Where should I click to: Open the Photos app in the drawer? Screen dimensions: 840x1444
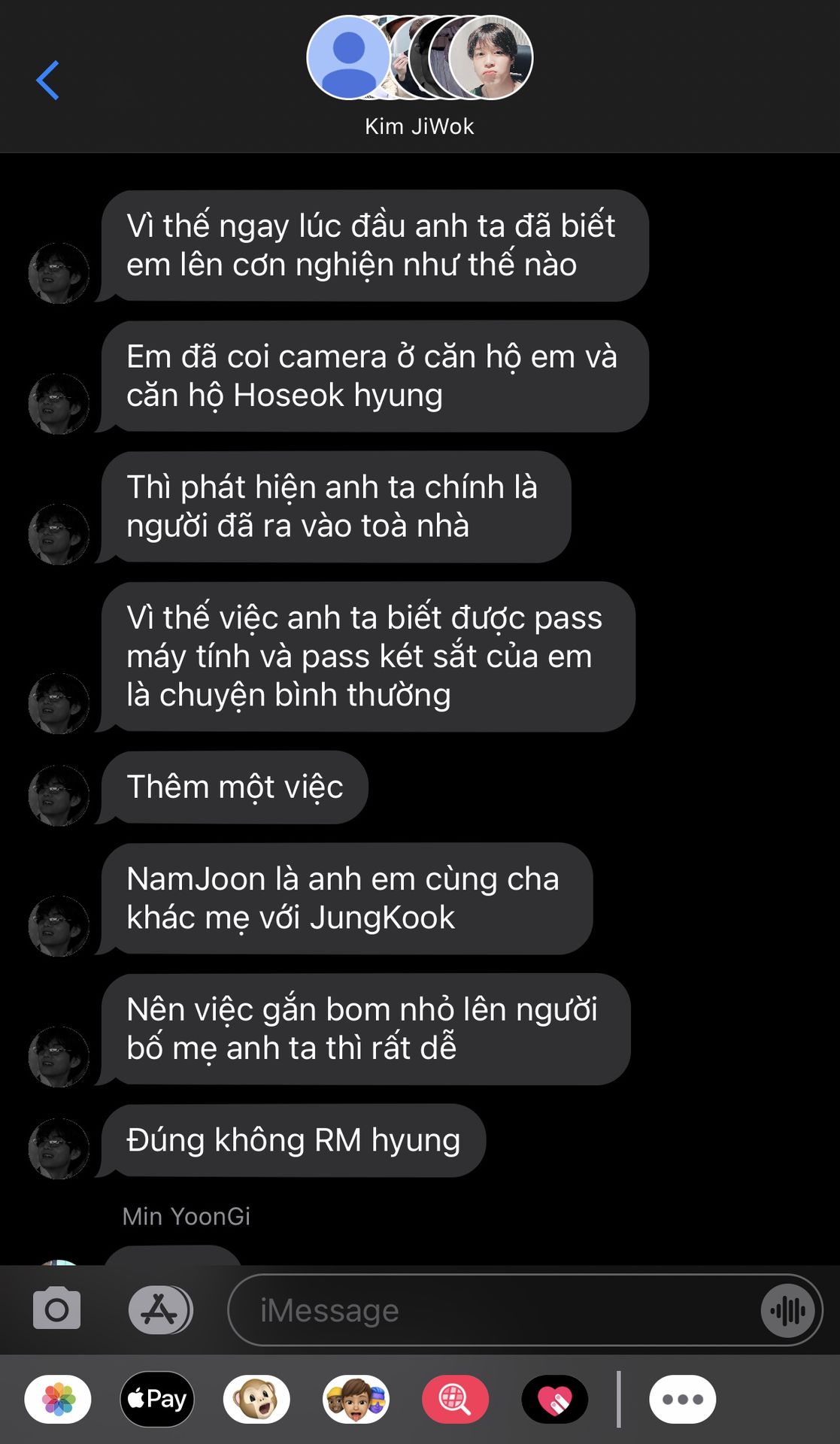click(58, 1399)
